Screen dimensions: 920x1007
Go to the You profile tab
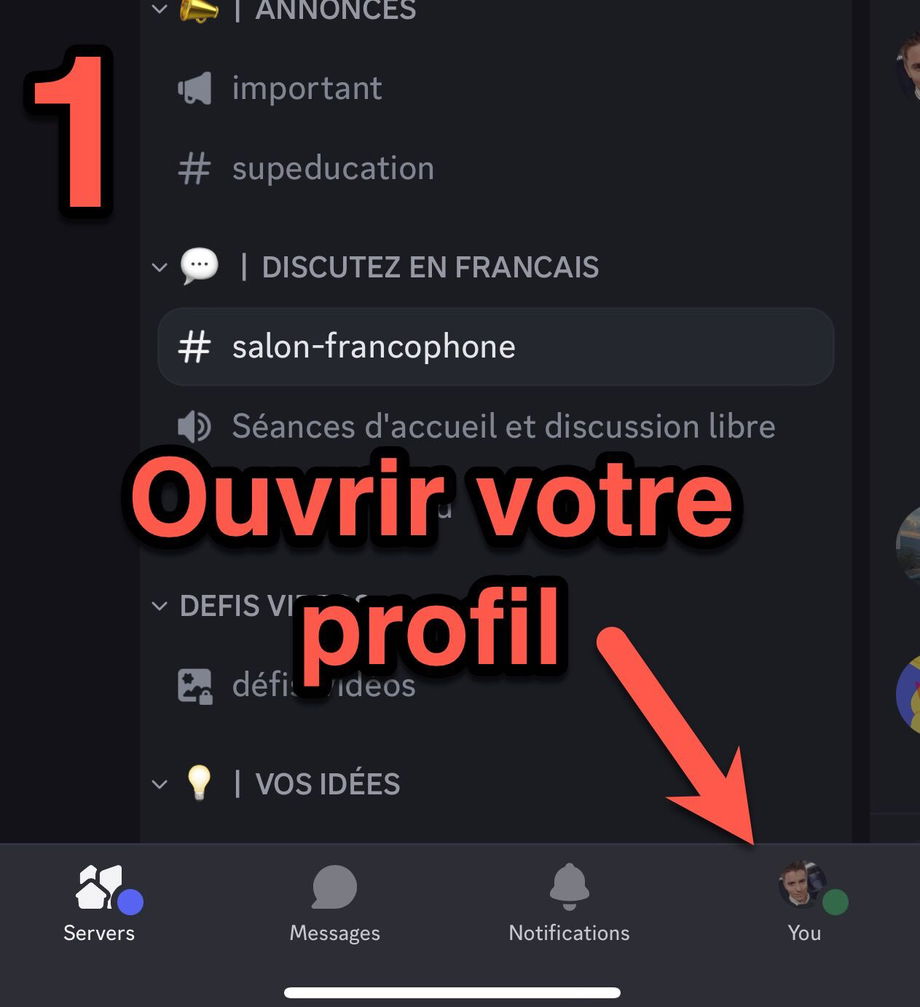[804, 904]
